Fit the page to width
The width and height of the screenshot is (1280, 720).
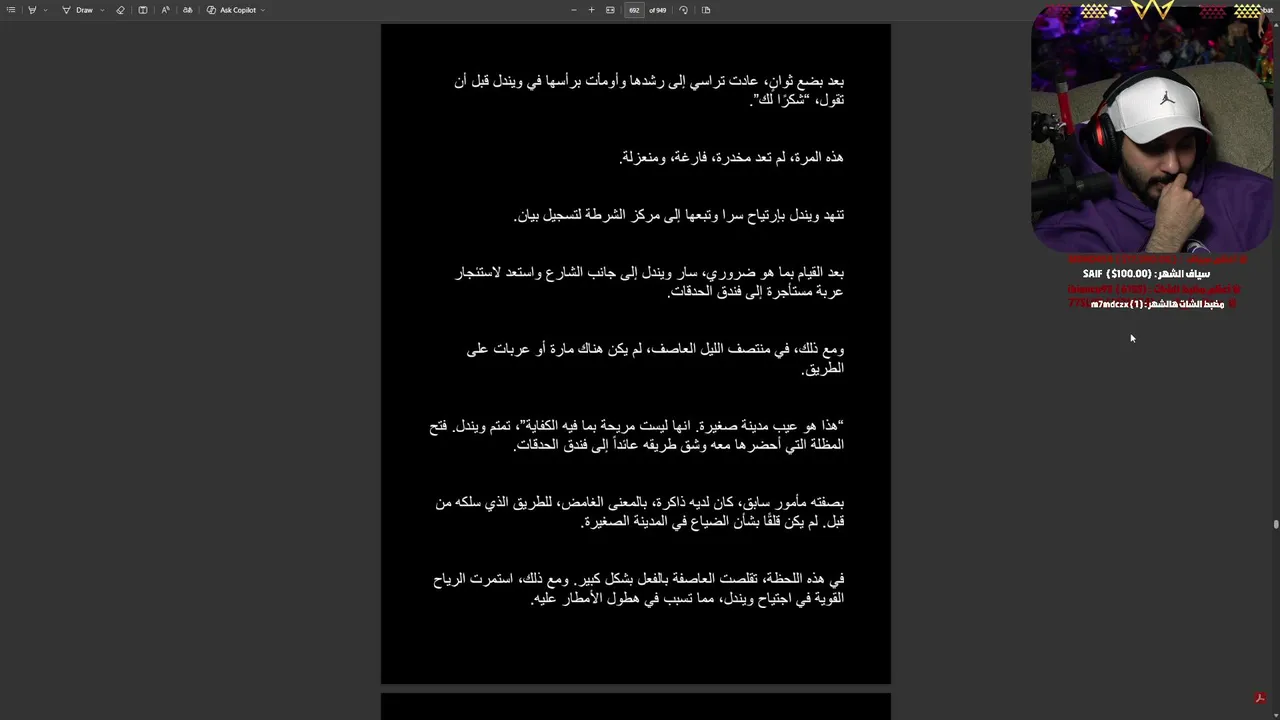[x=610, y=10]
